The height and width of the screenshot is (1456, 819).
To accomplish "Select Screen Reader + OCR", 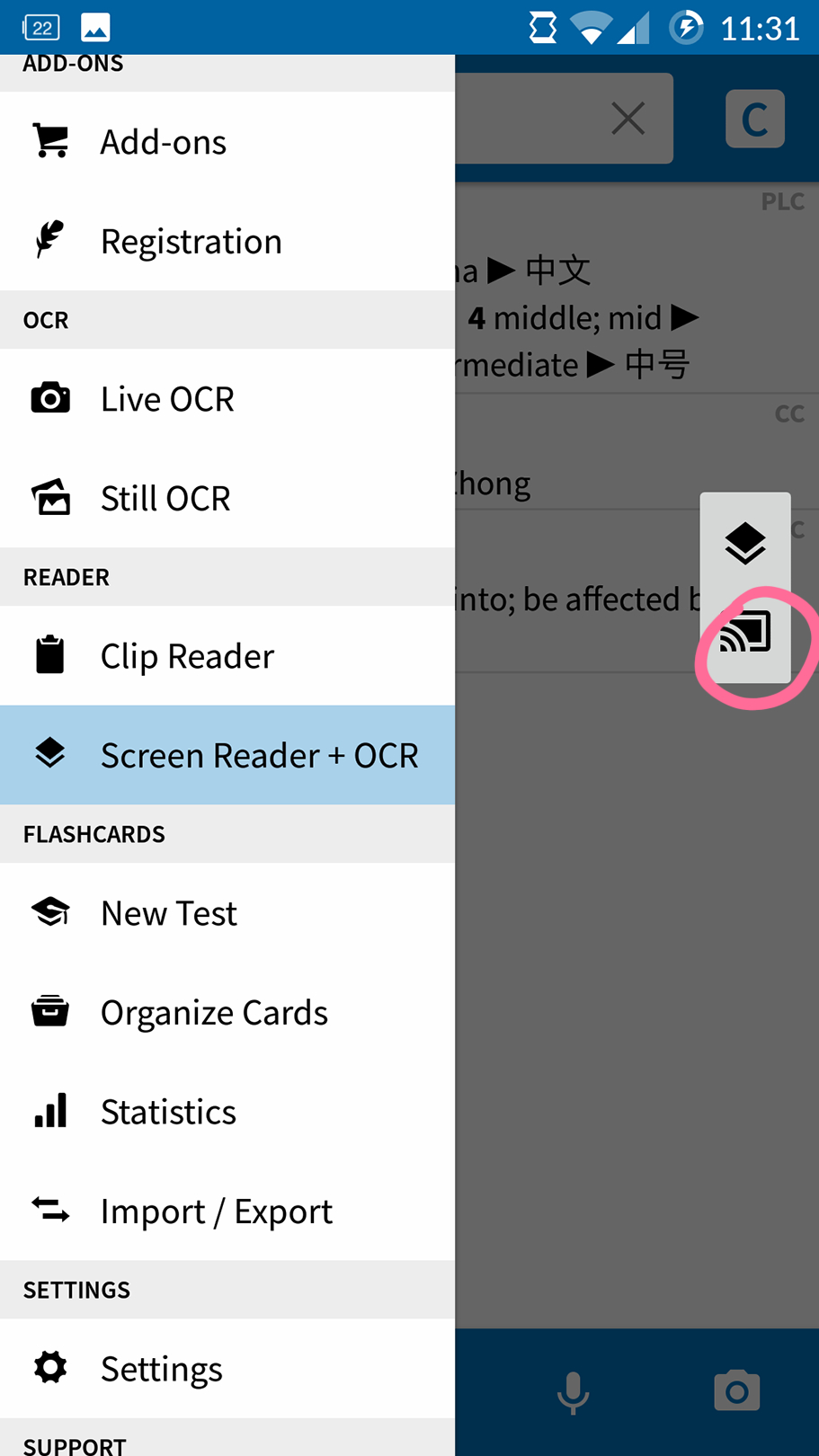I will (227, 755).
